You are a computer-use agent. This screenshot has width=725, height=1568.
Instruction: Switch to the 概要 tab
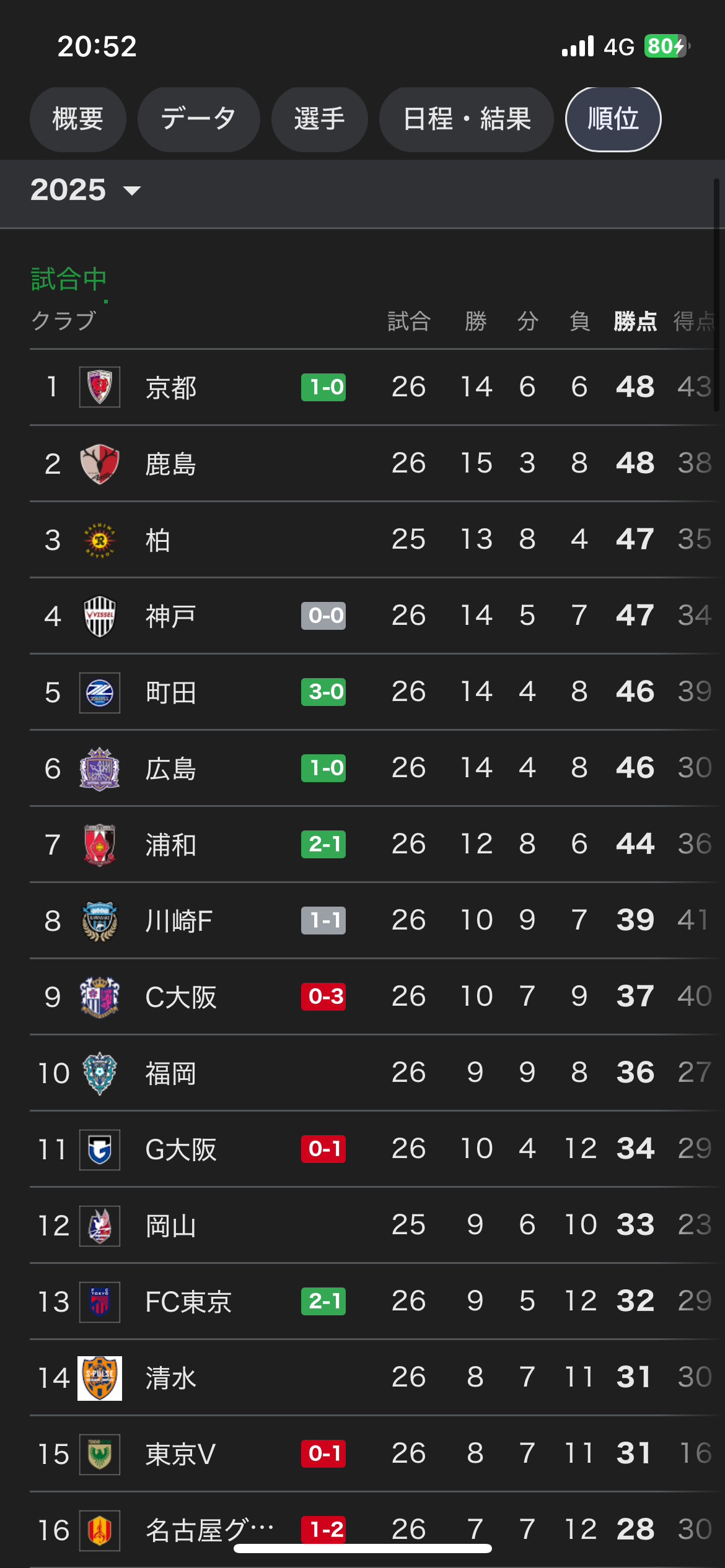click(x=78, y=119)
